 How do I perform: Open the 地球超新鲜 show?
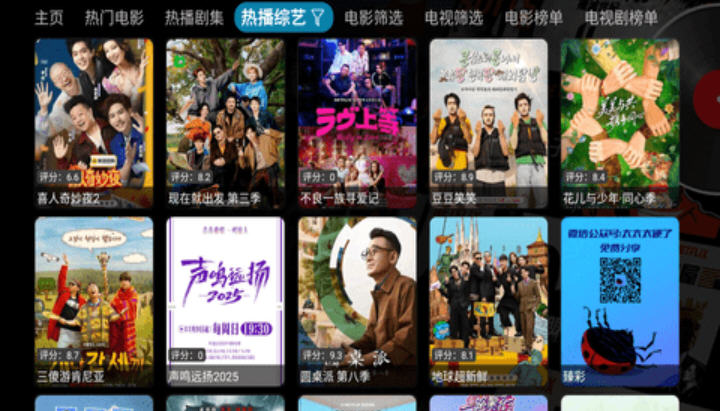coord(489,300)
